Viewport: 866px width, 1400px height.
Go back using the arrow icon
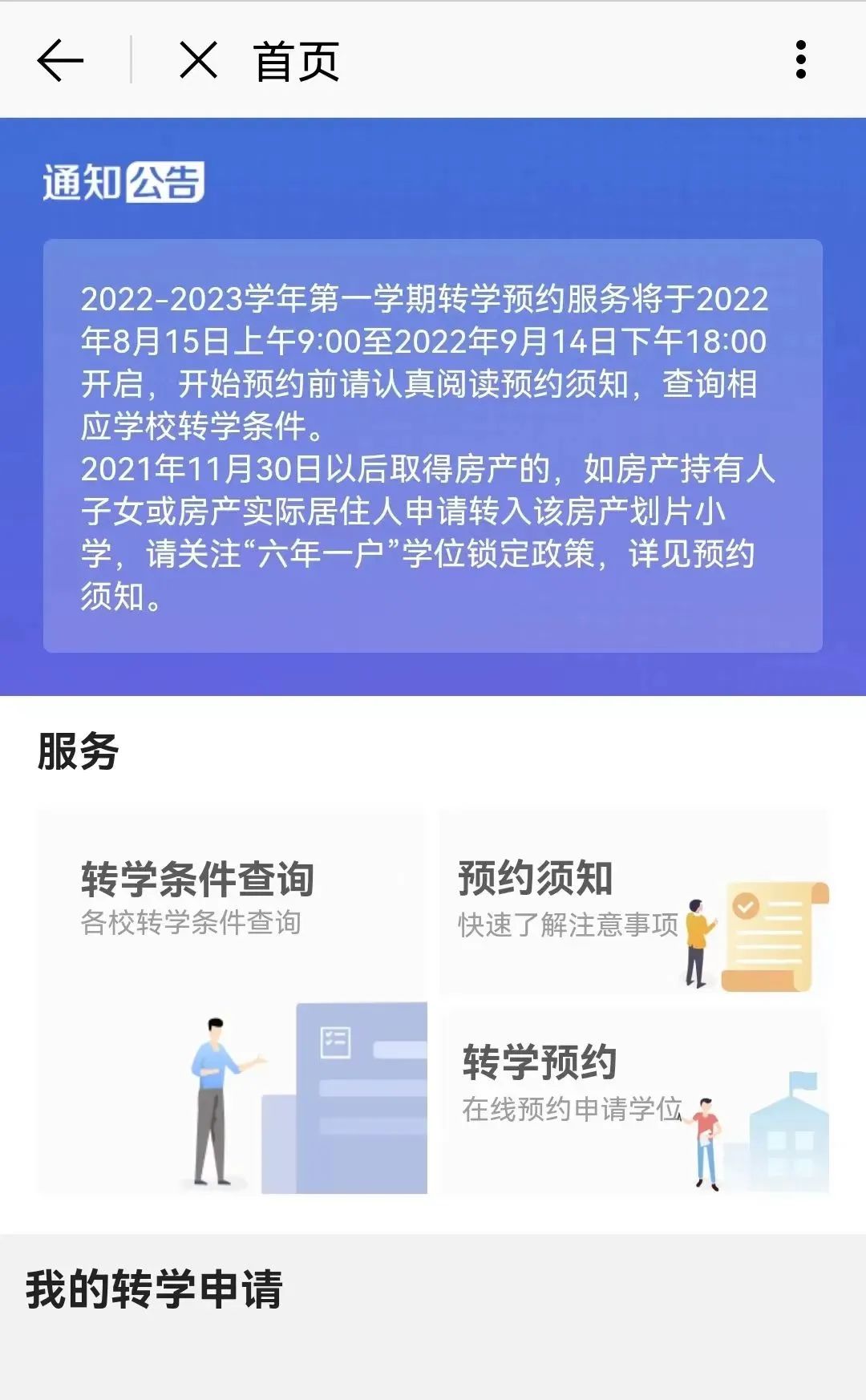coord(60,60)
